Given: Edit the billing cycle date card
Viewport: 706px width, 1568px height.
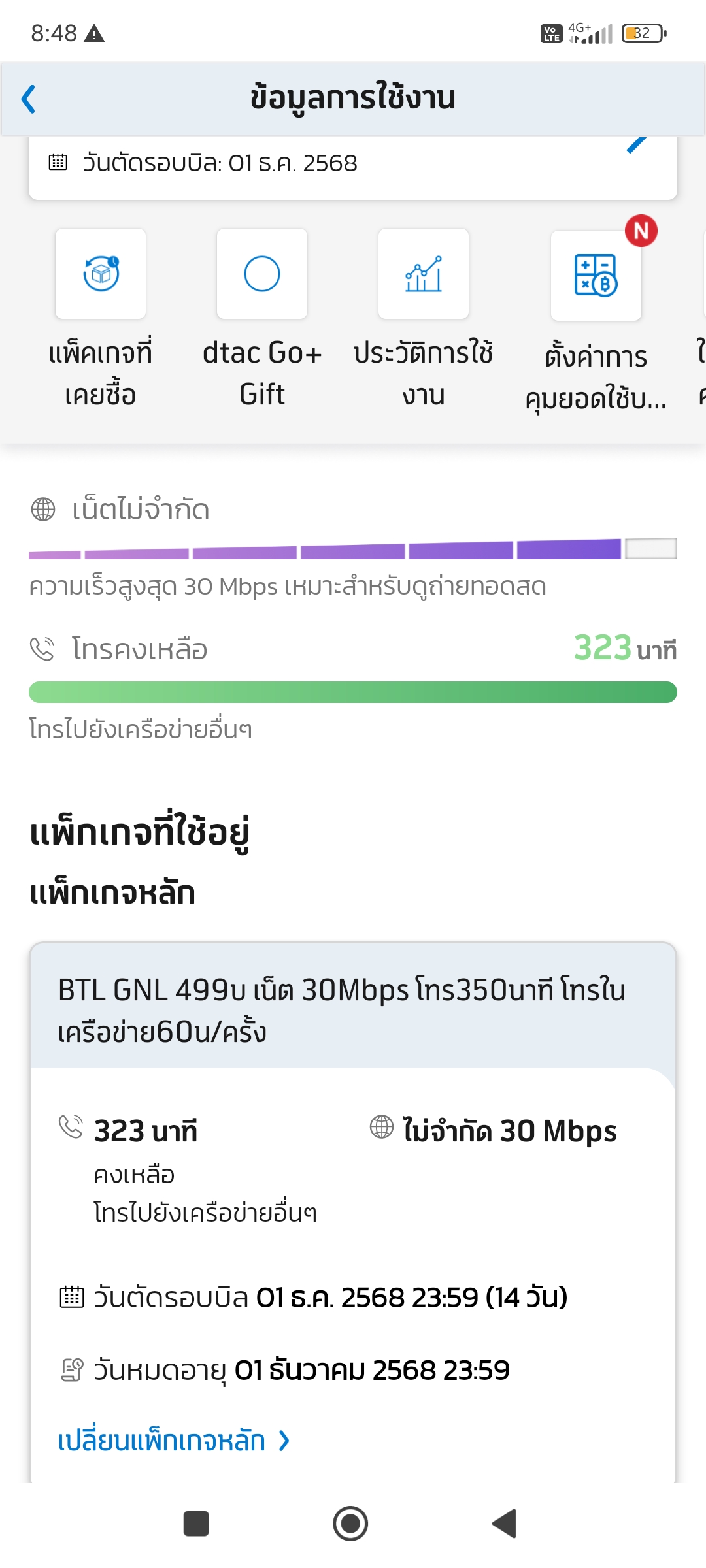Looking at the screenshot, I should pyautogui.click(x=636, y=146).
